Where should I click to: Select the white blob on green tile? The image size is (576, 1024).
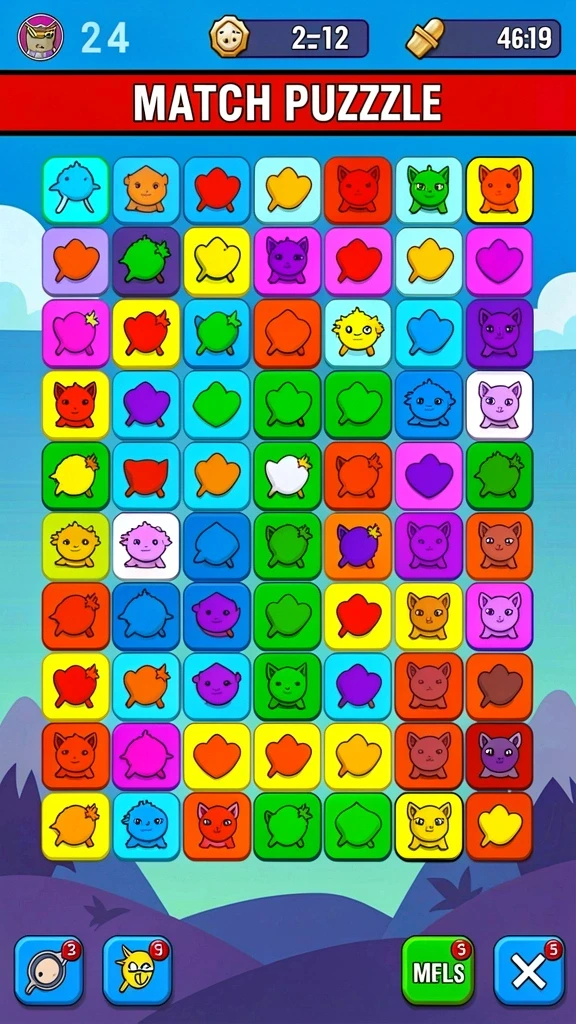(x=287, y=475)
